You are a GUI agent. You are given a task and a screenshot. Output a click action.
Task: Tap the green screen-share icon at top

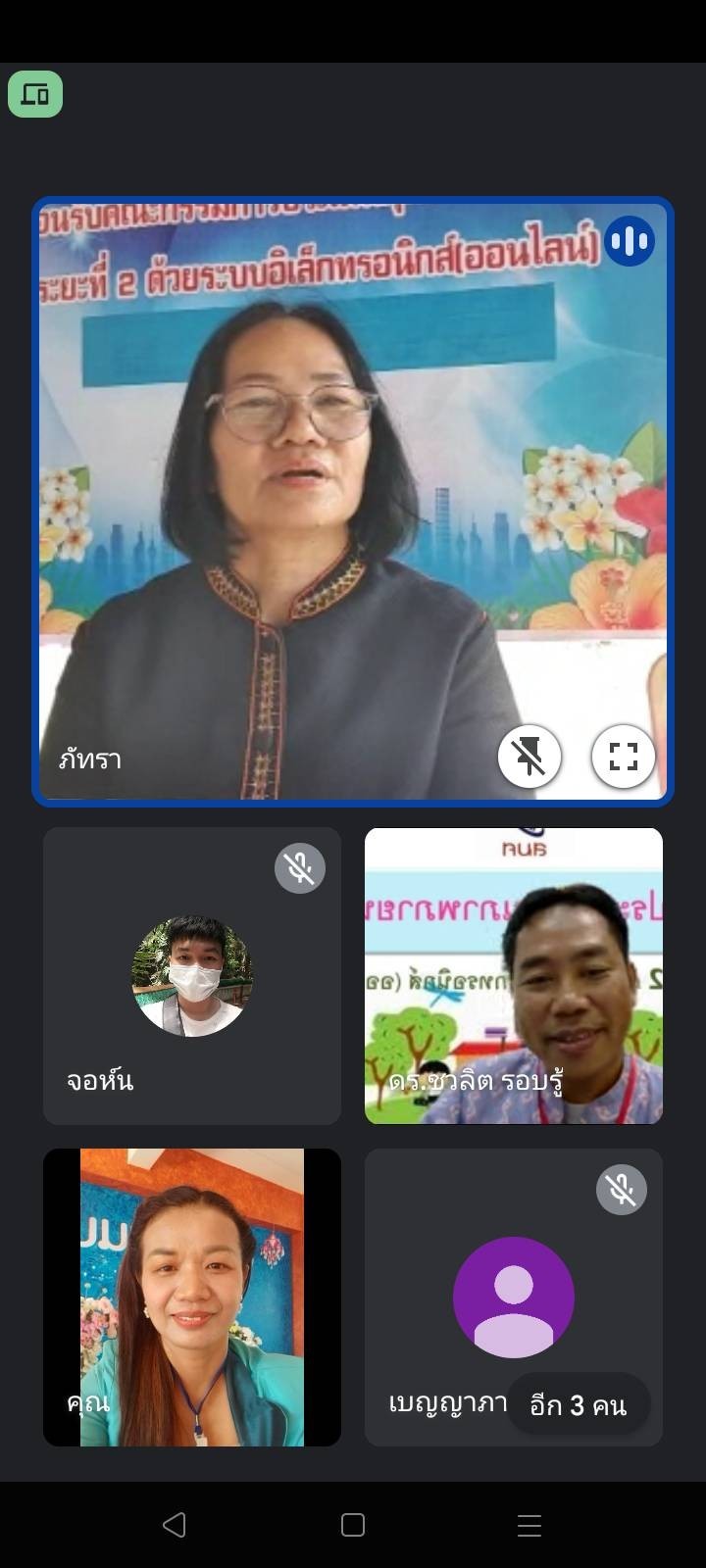[x=35, y=95]
